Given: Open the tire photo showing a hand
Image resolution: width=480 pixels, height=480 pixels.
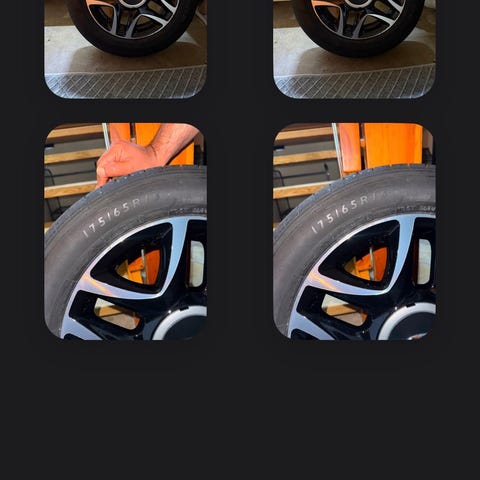Looking at the screenshot, I should 126,231.
